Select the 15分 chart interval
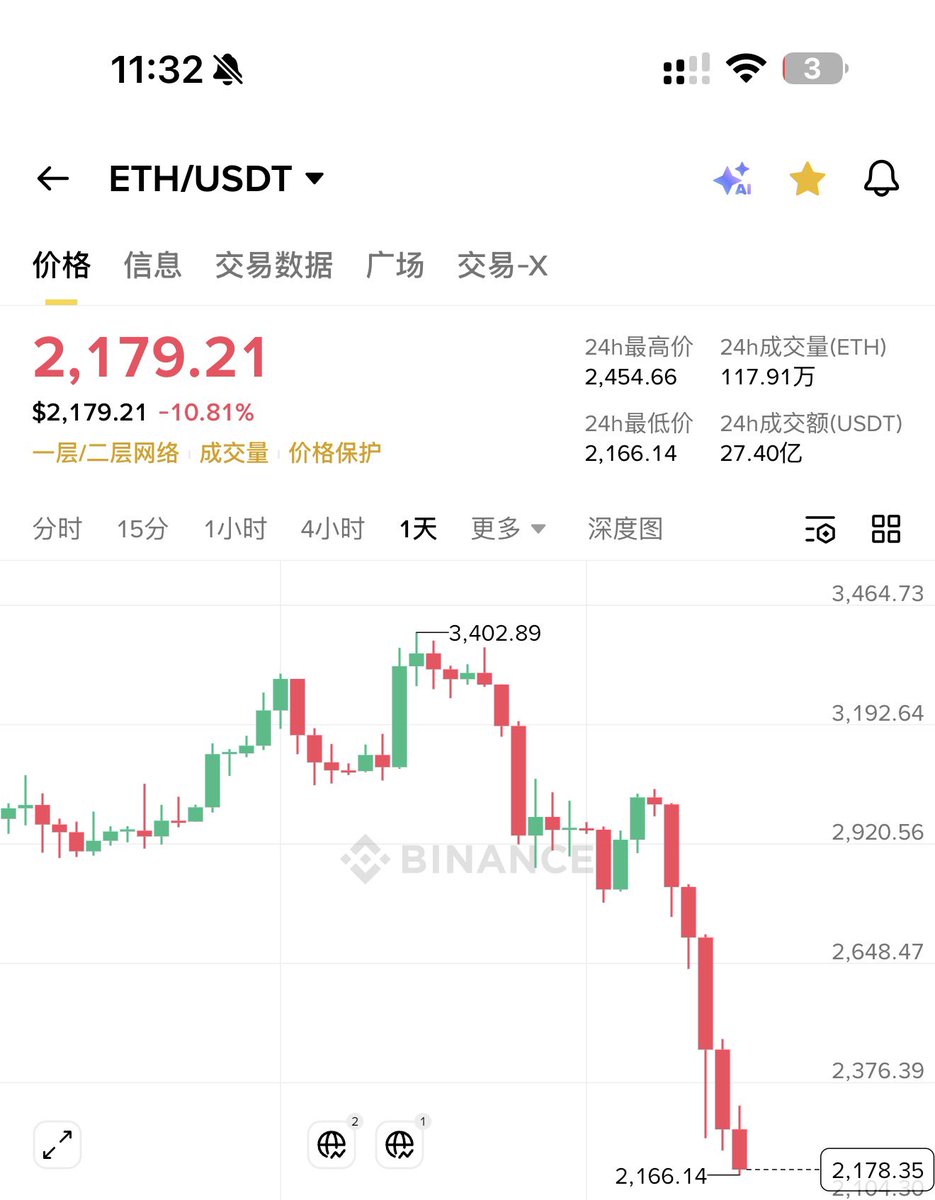 coord(142,528)
